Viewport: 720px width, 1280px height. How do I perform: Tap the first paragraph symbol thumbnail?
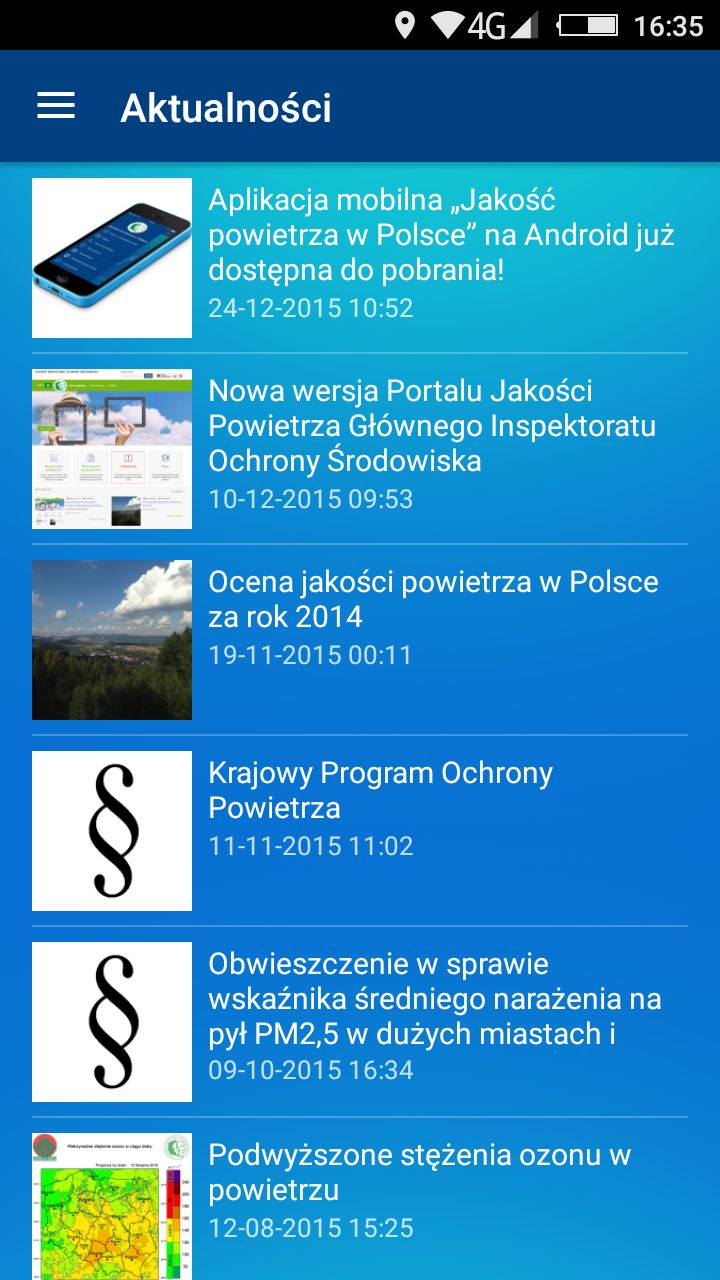111,830
